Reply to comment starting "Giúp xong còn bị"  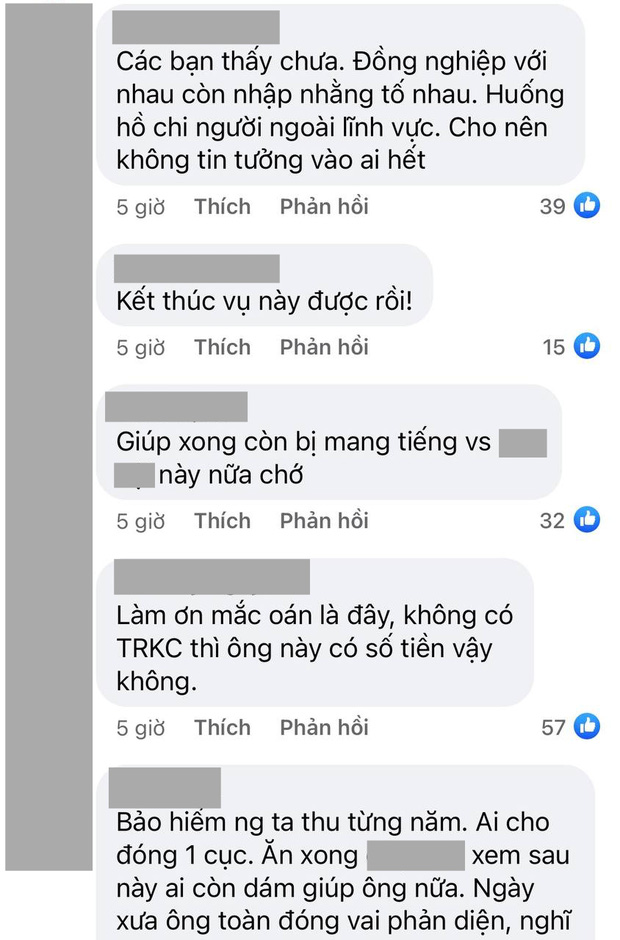point(324,521)
